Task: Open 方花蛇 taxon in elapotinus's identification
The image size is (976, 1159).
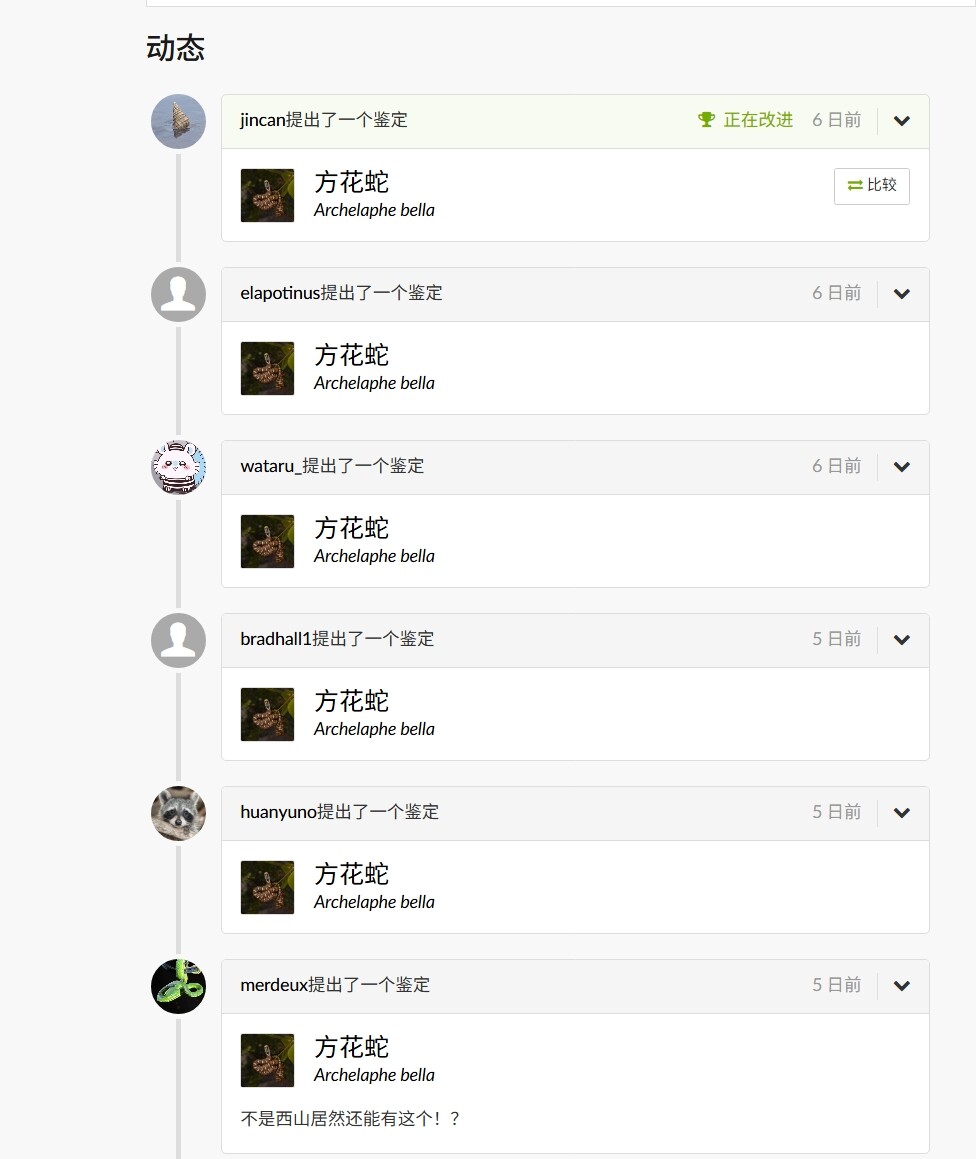Action: tap(351, 355)
